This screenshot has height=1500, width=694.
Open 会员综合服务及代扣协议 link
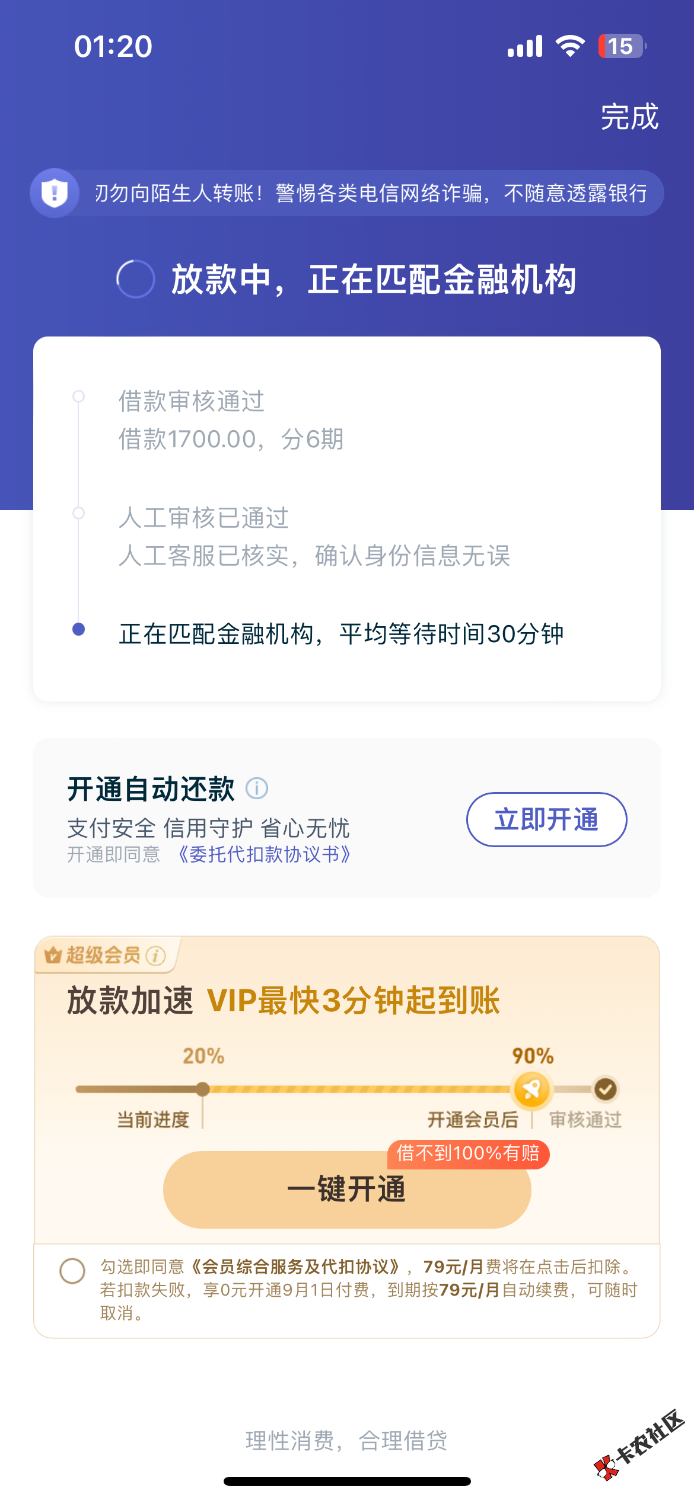pyautogui.click(x=296, y=1267)
